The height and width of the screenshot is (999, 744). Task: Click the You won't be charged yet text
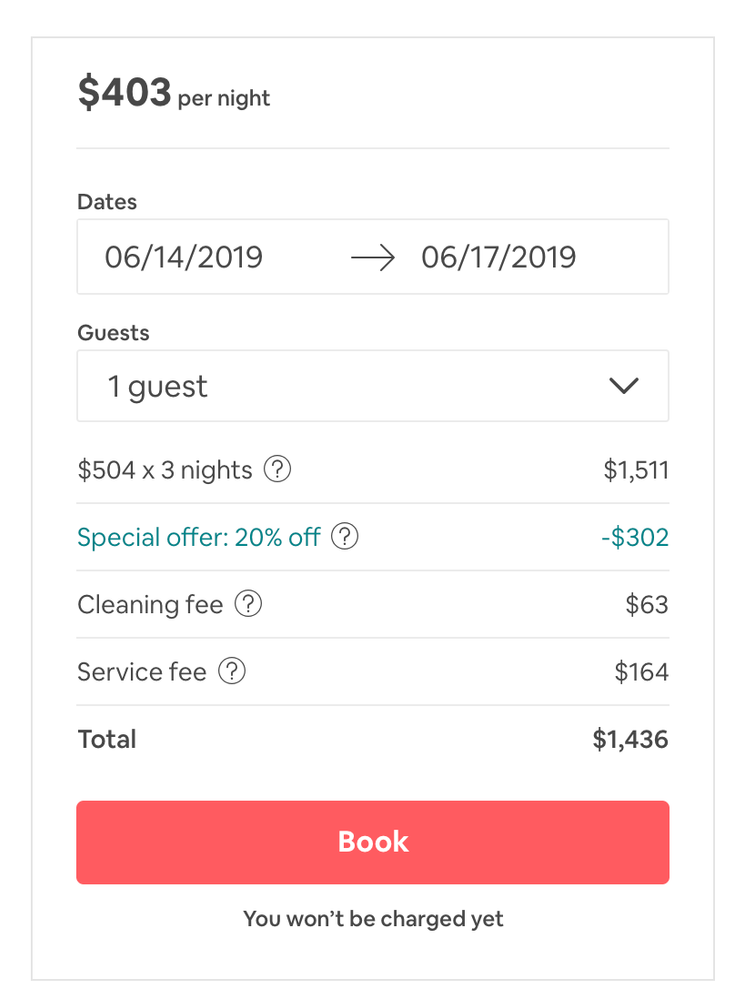pos(372,918)
